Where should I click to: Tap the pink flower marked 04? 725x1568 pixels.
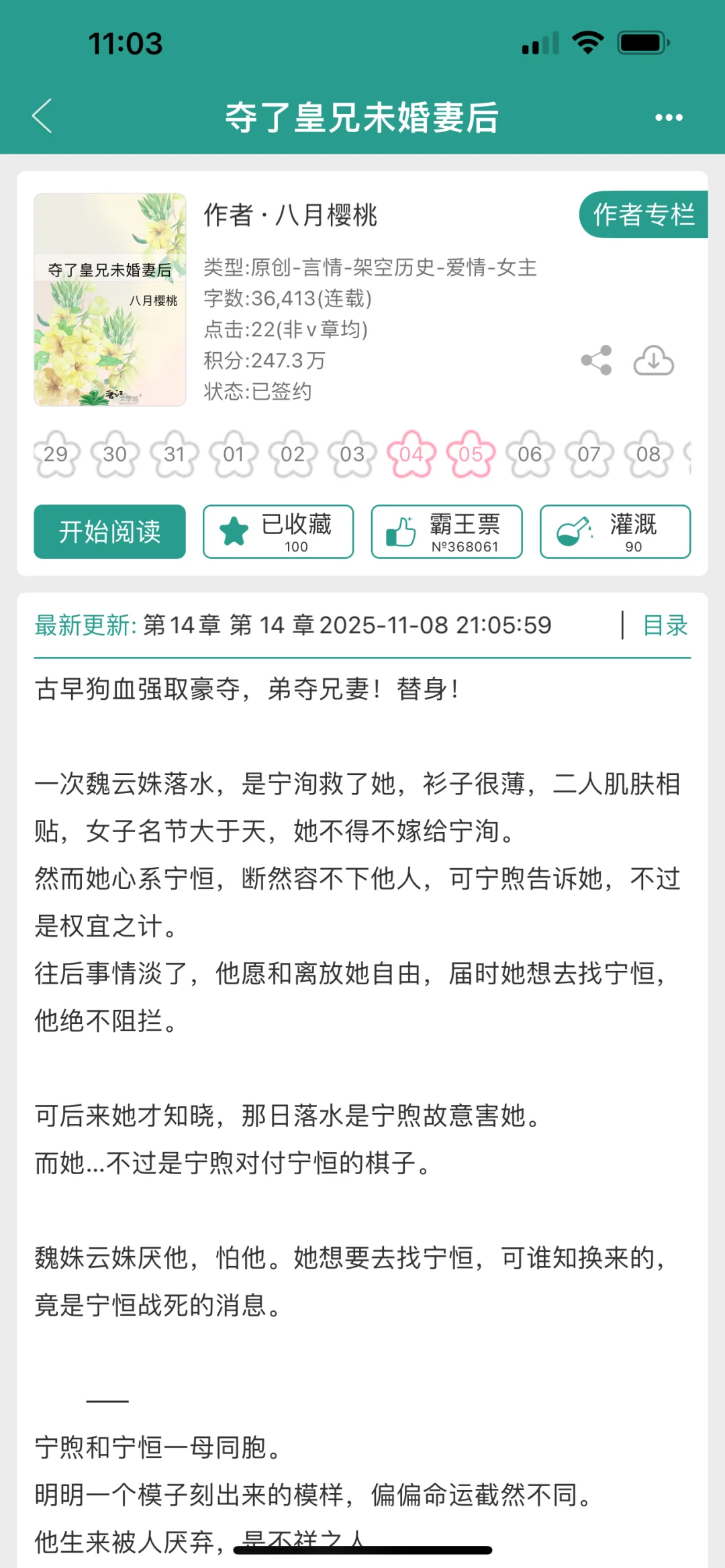(x=412, y=454)
